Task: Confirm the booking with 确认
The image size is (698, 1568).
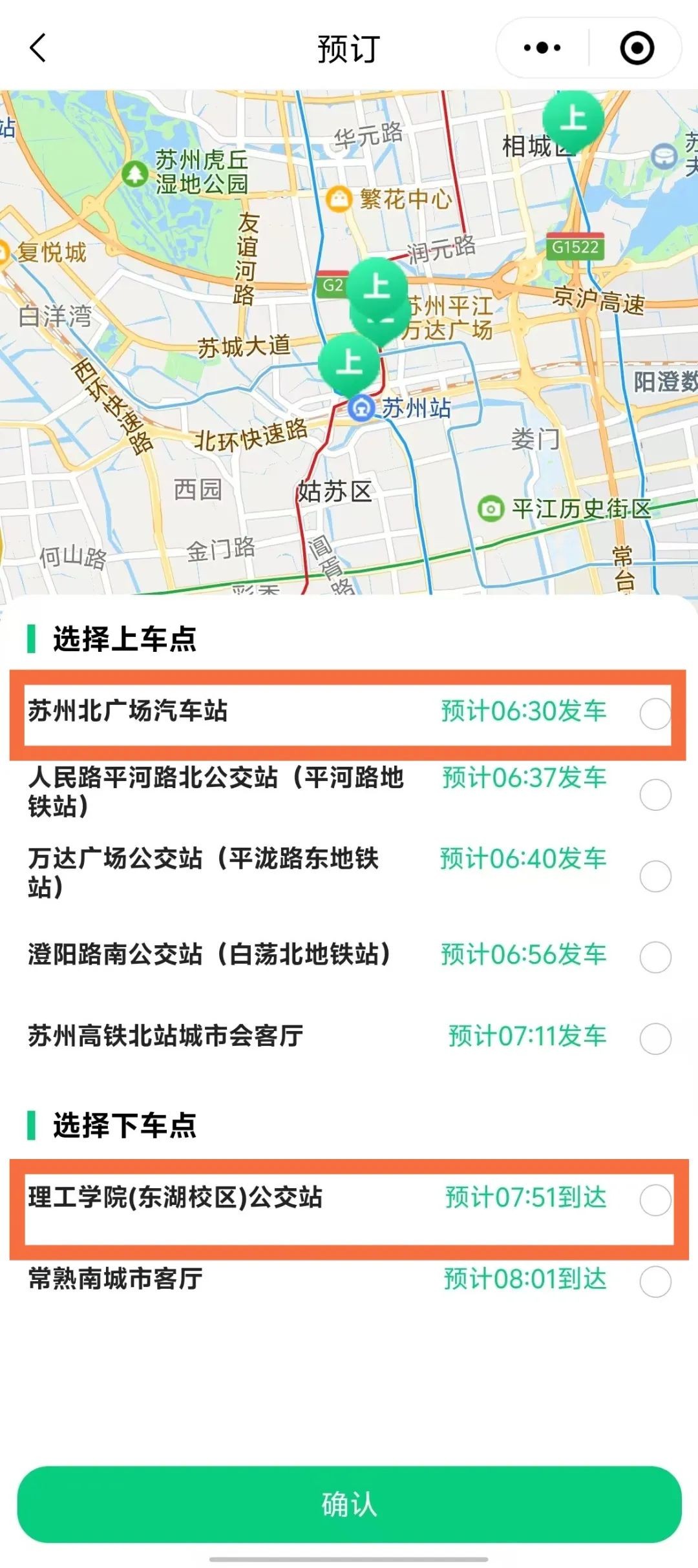Action: (349, 1504)
